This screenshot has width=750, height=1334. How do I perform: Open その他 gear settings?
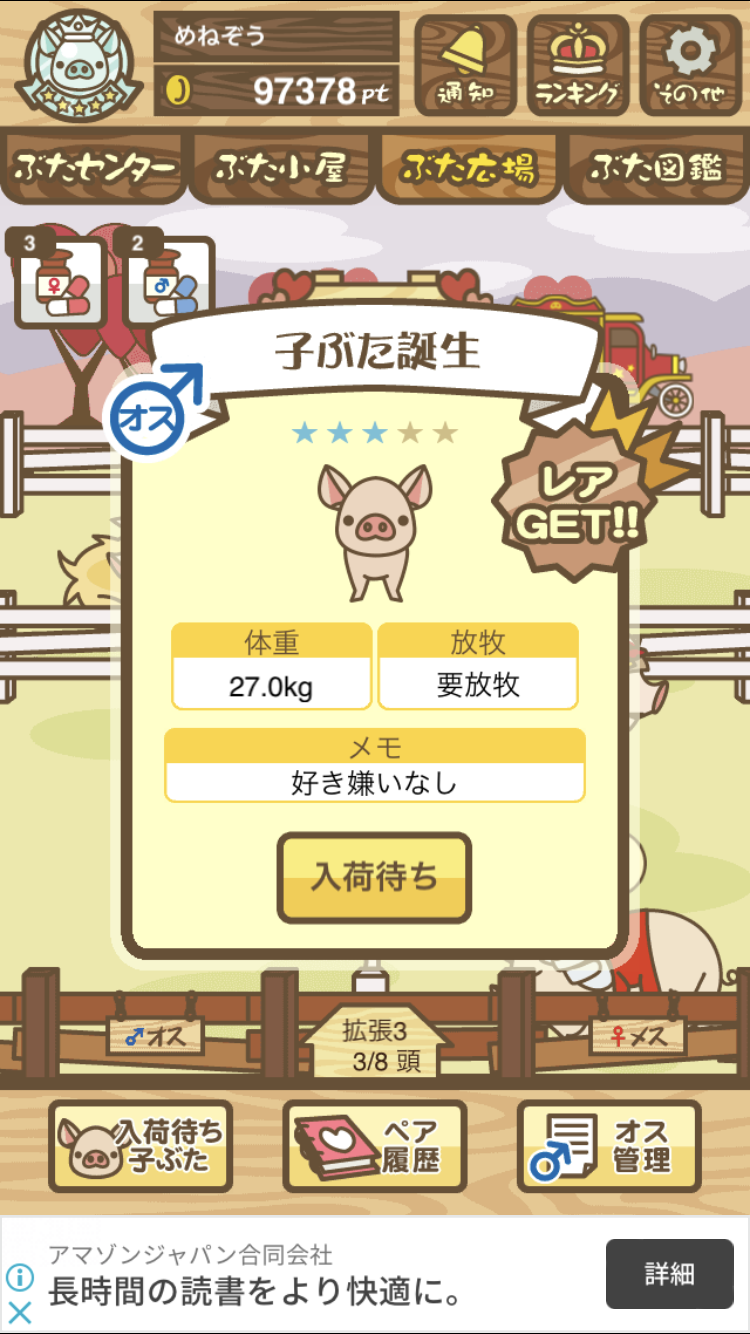pyautogui.click(x=691, y=65)
